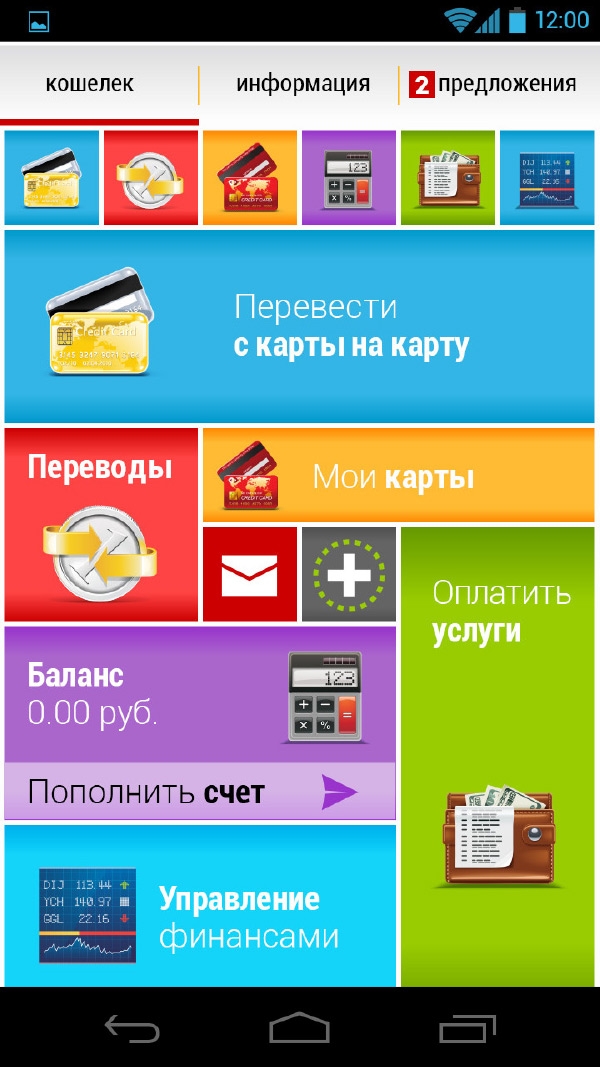Open the Переводы tile
Screen dimensions: 600x1067
click(101, 525)
